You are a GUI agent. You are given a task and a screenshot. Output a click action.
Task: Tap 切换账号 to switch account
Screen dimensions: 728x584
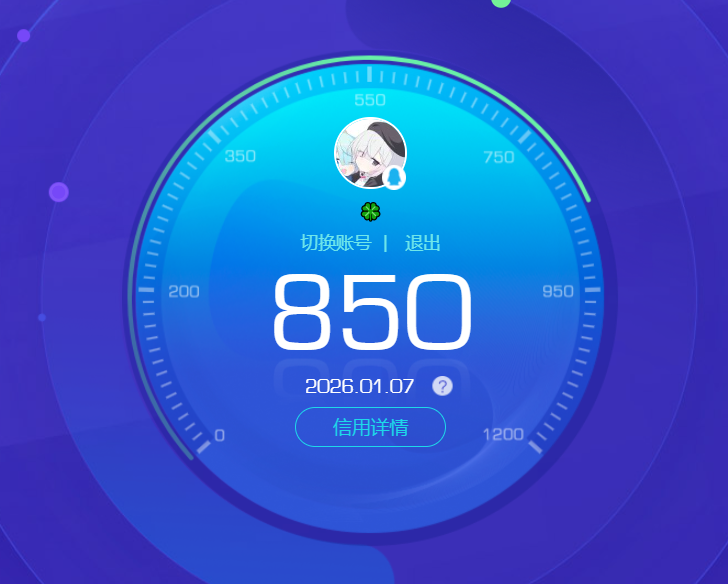(x=336, y=243)
